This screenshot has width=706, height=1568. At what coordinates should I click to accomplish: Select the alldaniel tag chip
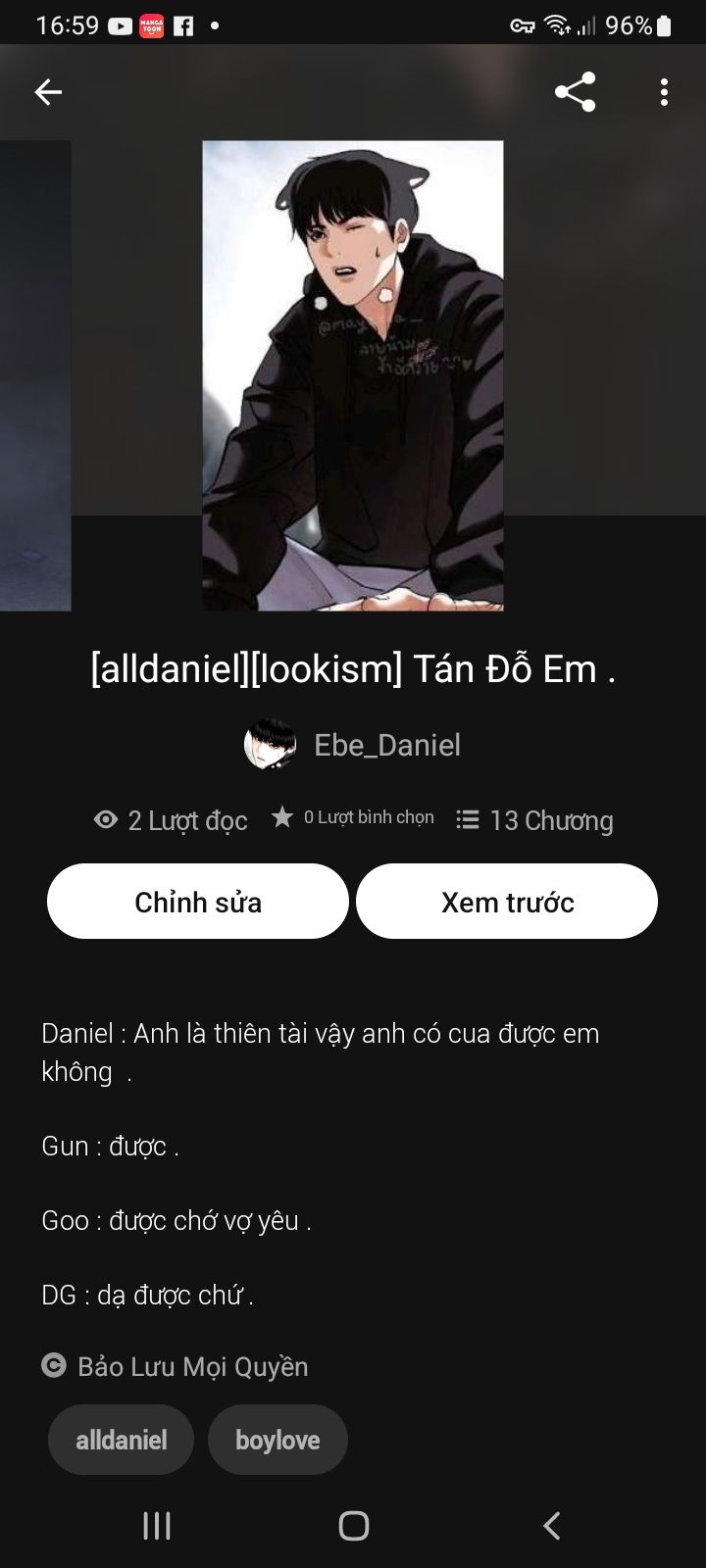point(122,1440)
